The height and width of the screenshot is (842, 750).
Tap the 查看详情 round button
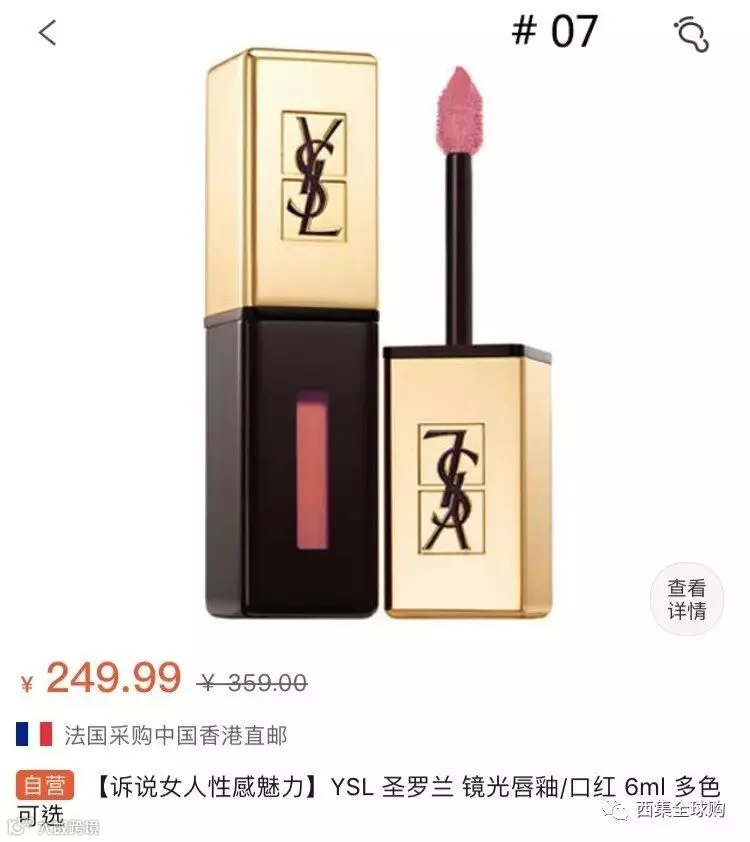[x=687, y=599]
